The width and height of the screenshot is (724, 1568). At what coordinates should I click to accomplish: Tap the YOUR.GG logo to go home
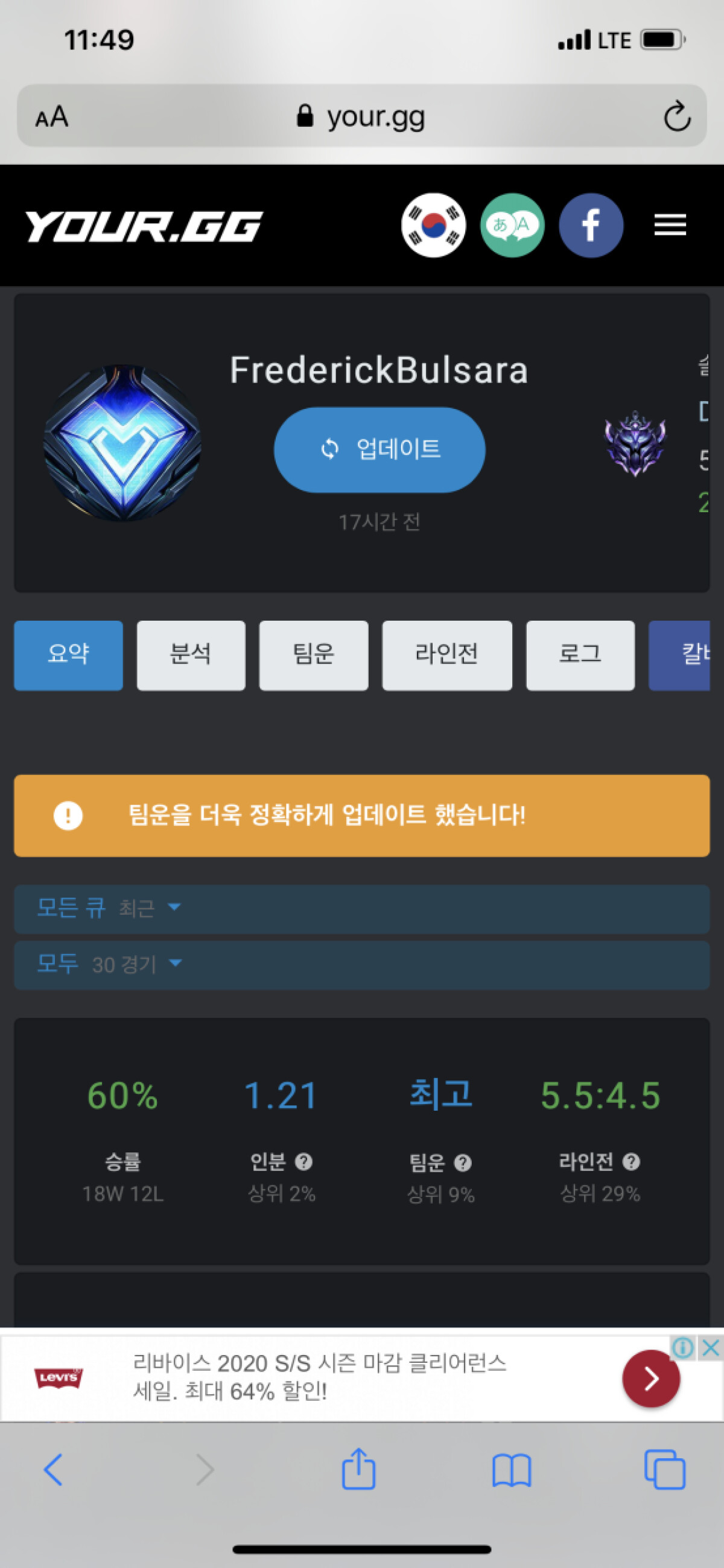click(144, 226)
